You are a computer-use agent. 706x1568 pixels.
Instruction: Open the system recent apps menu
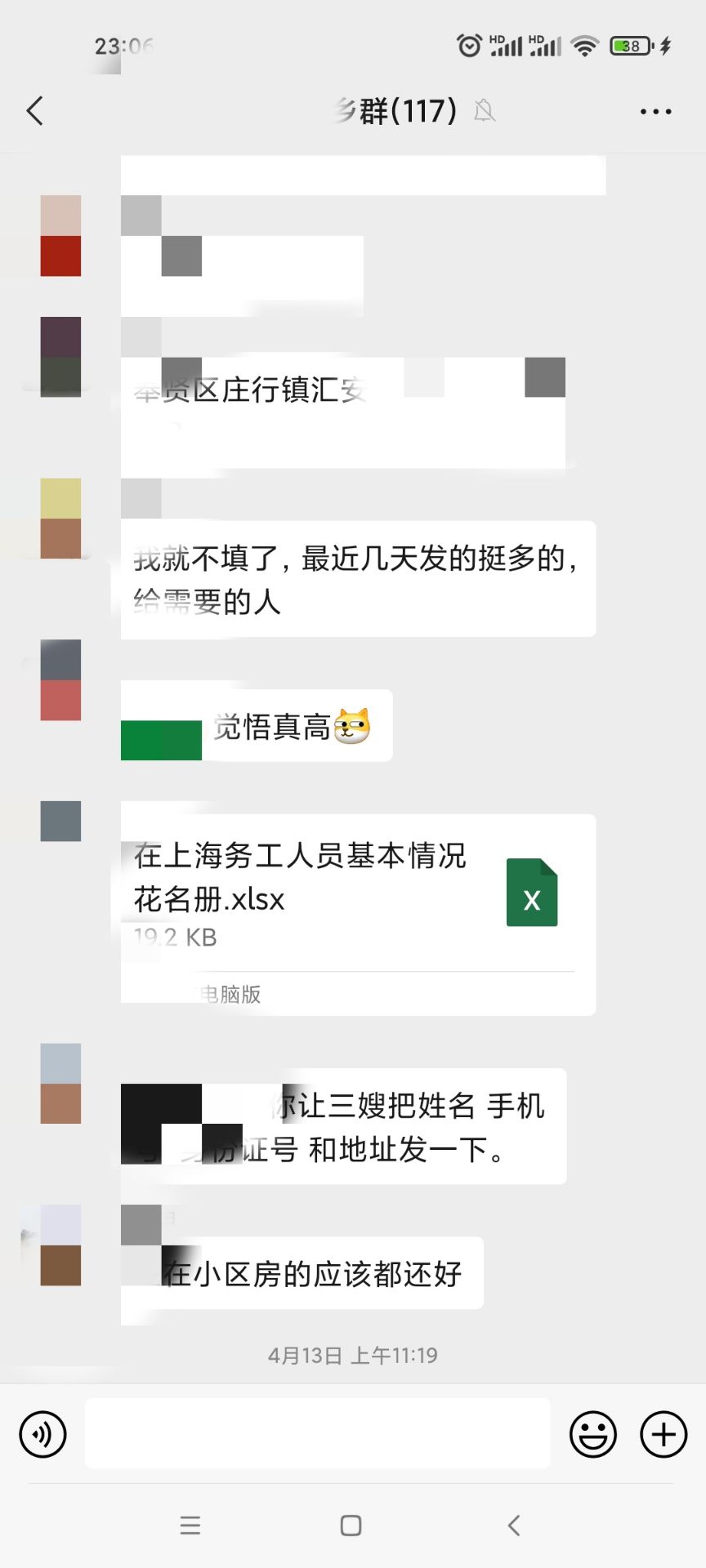tap(190, 1526)
